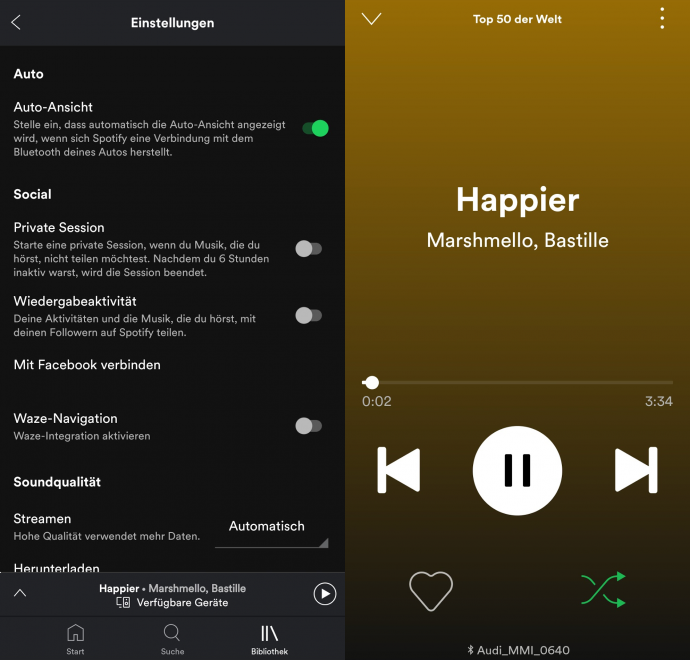Turn off shuffle mode
The height and width of the screenshot is (660, 690).
(x=603, y=590)
